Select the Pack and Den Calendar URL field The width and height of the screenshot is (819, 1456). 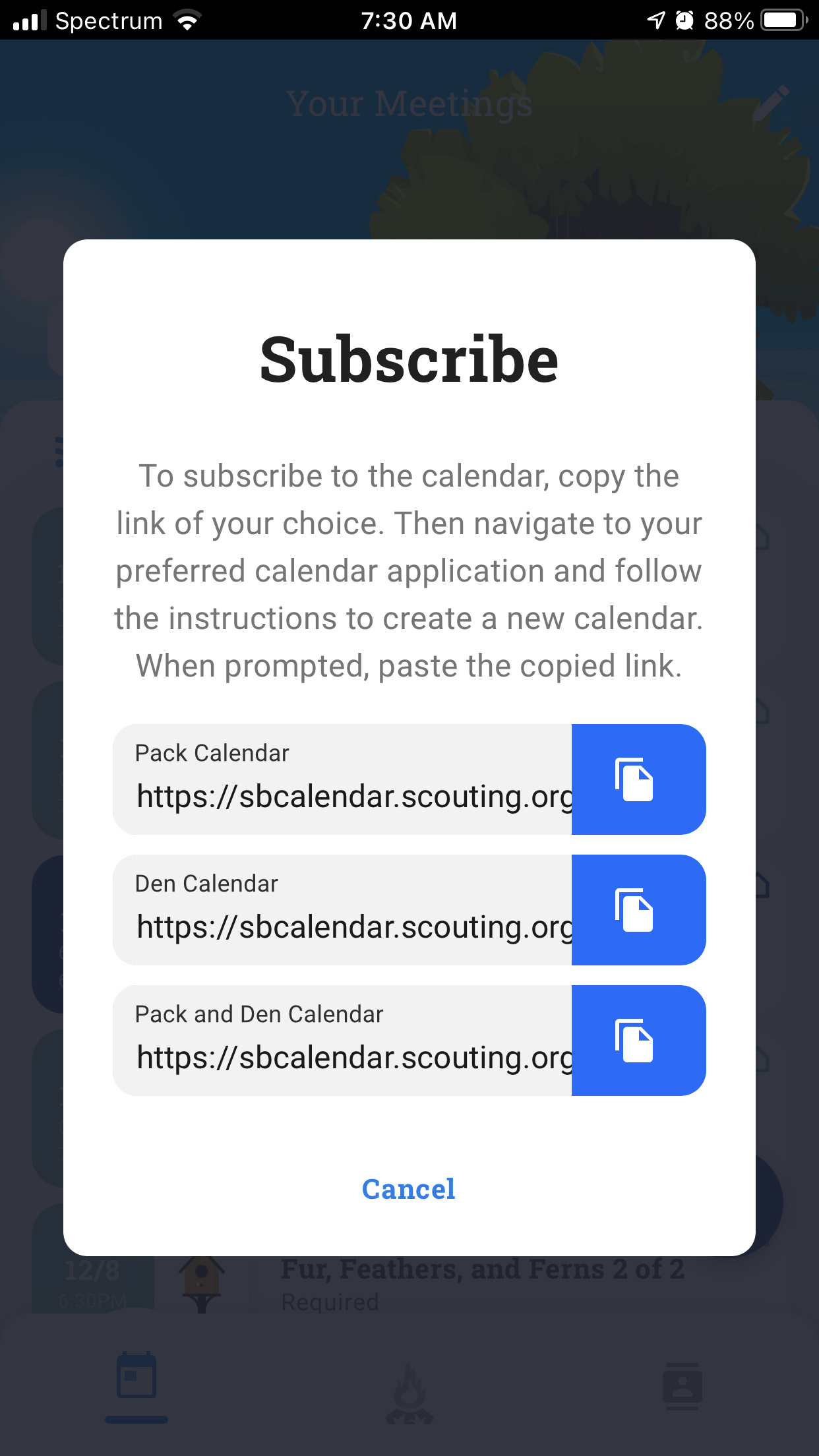(342, 1041)
